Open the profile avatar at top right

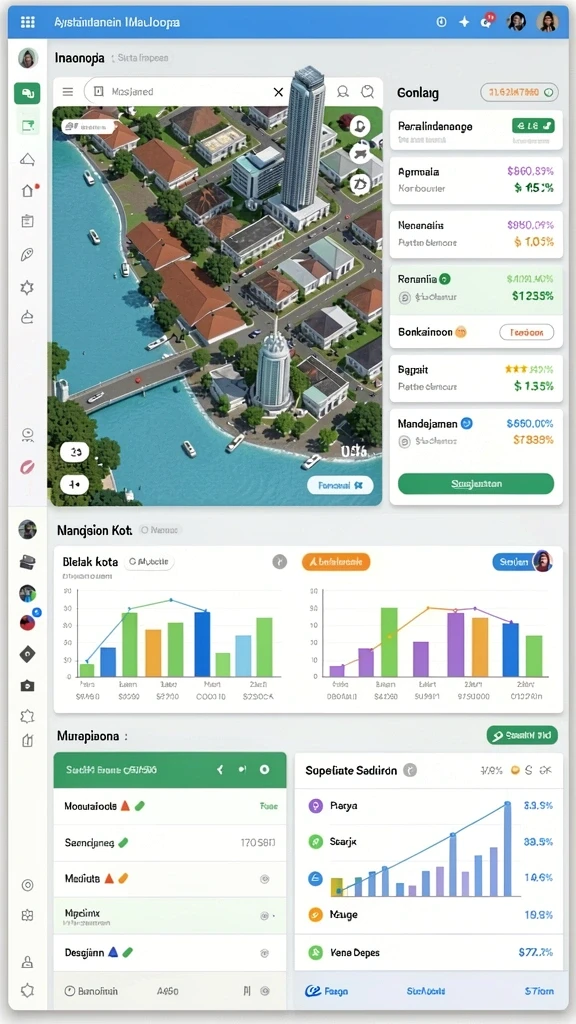pos(547,22)
